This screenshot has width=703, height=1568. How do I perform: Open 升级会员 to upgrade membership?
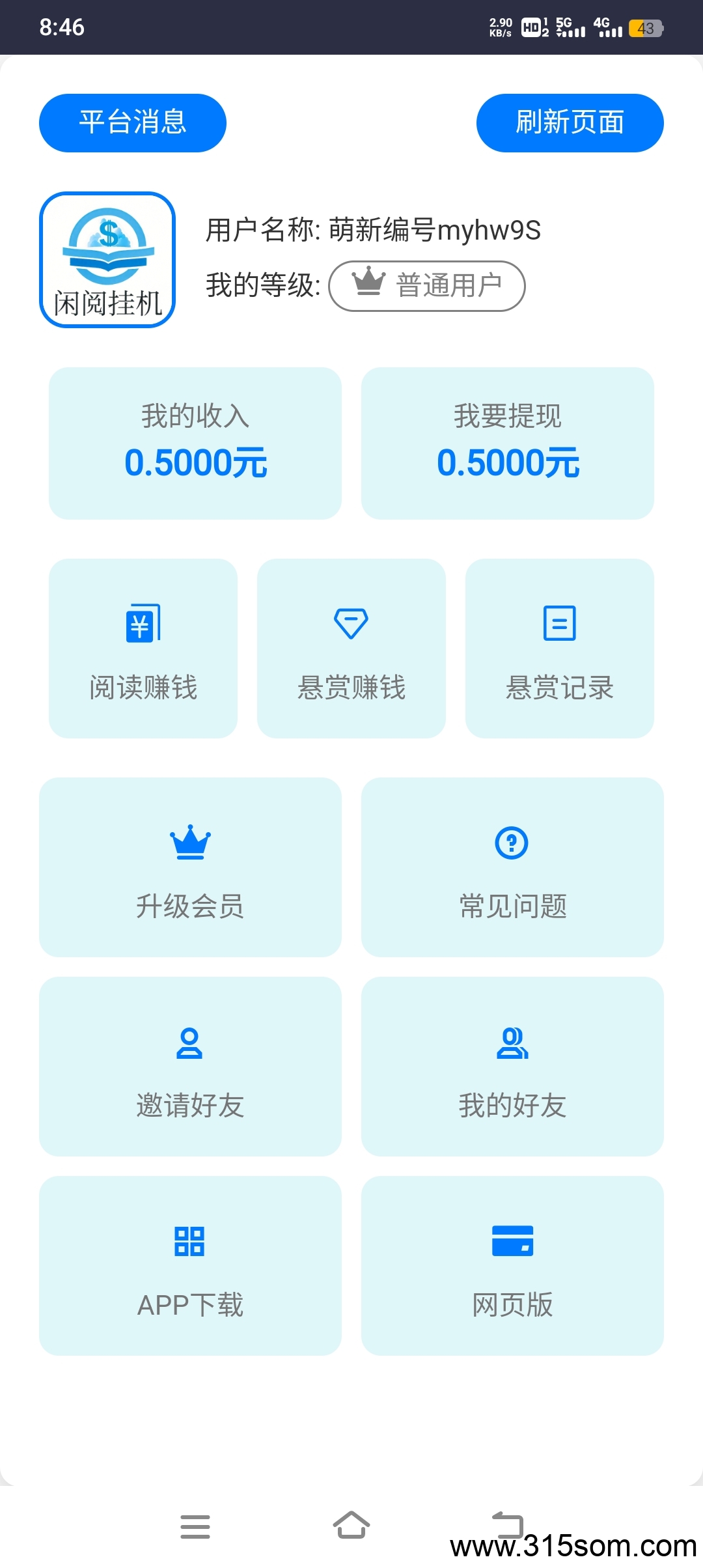(190, 867)
